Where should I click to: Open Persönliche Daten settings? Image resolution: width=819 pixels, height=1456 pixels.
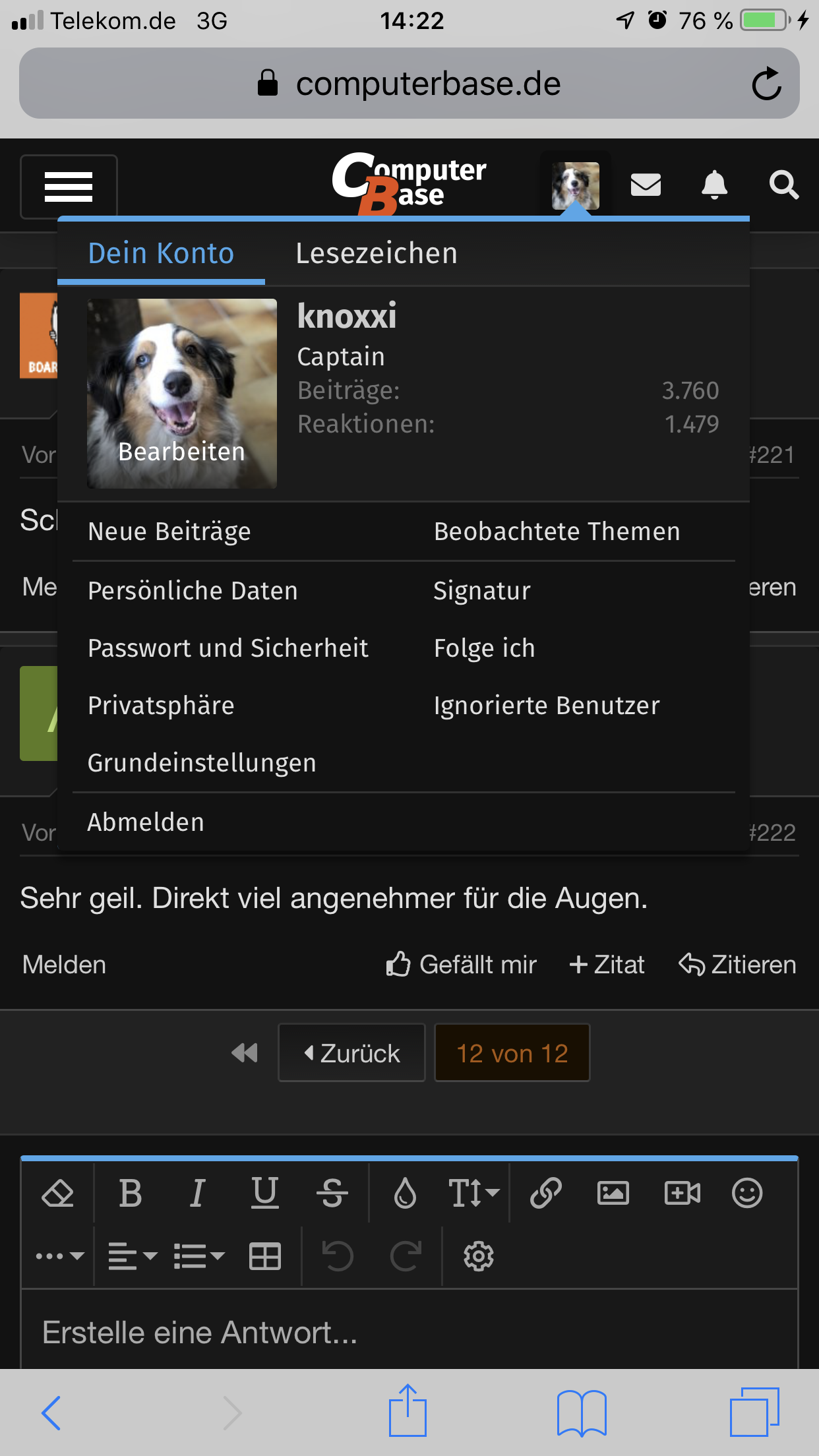pyautogui.click(x=193, y=591)
